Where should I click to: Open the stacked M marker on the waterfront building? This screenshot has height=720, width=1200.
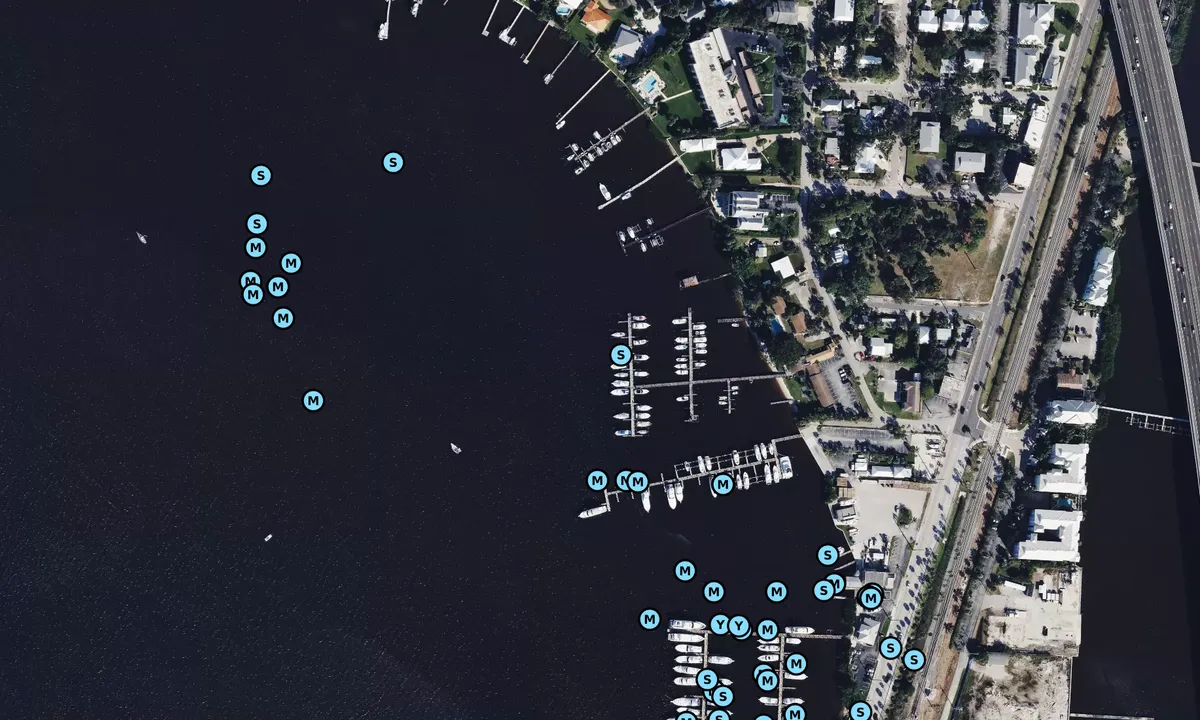point(871,598)
